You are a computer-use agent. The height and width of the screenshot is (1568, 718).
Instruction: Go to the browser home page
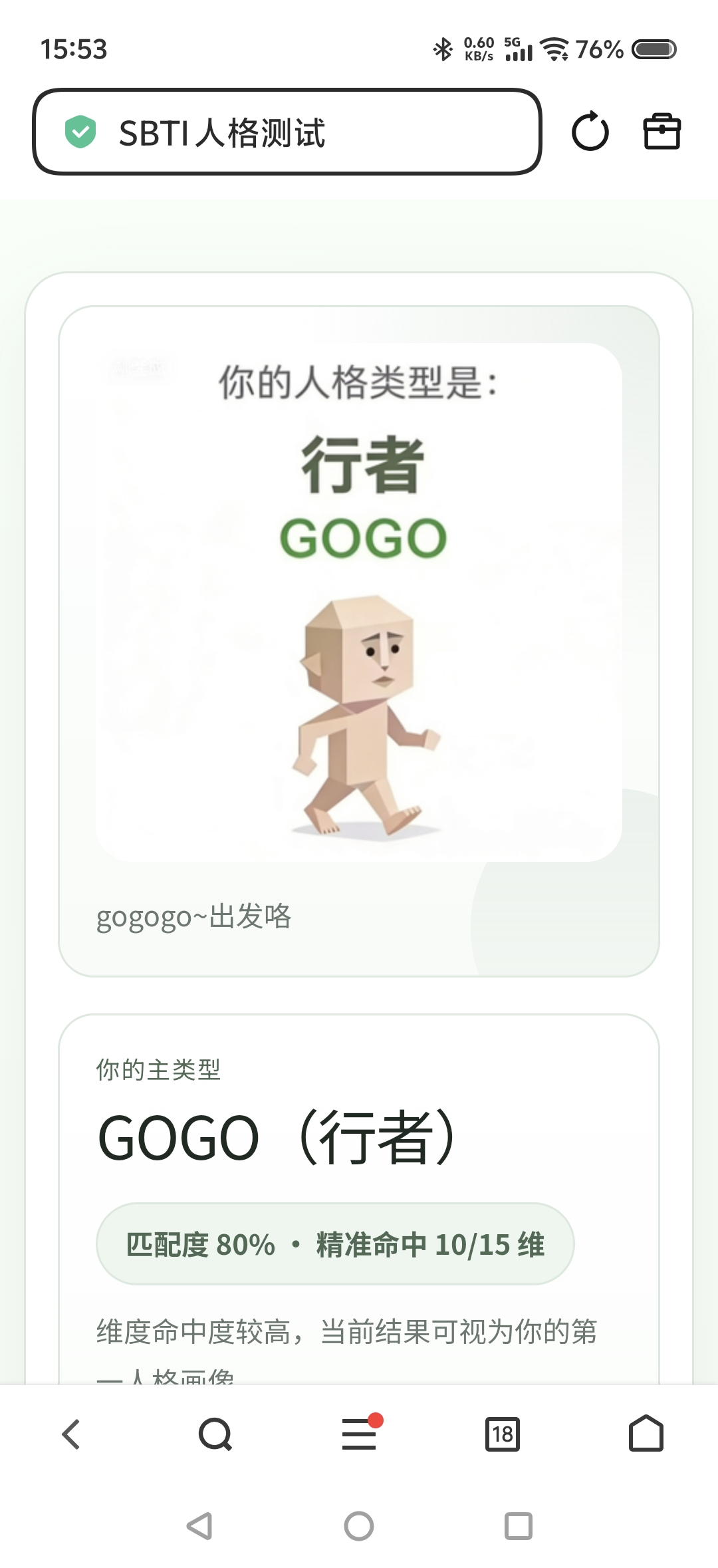point(646,1434)
